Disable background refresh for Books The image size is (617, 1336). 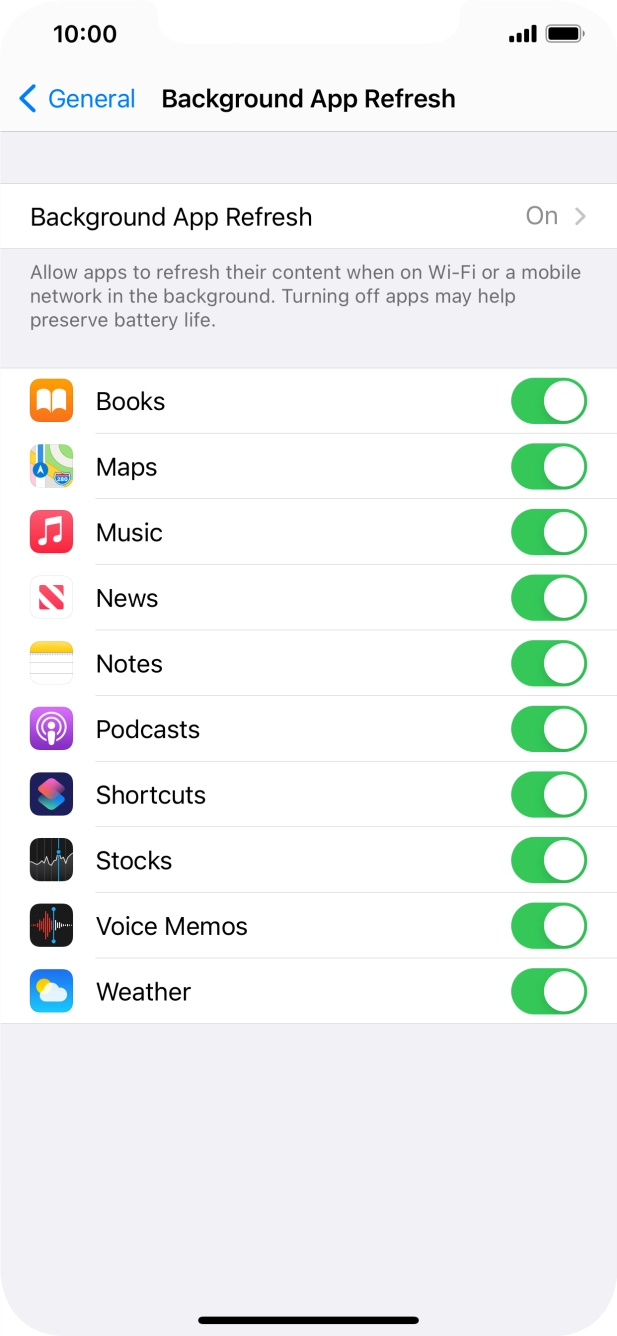point(548,401)
